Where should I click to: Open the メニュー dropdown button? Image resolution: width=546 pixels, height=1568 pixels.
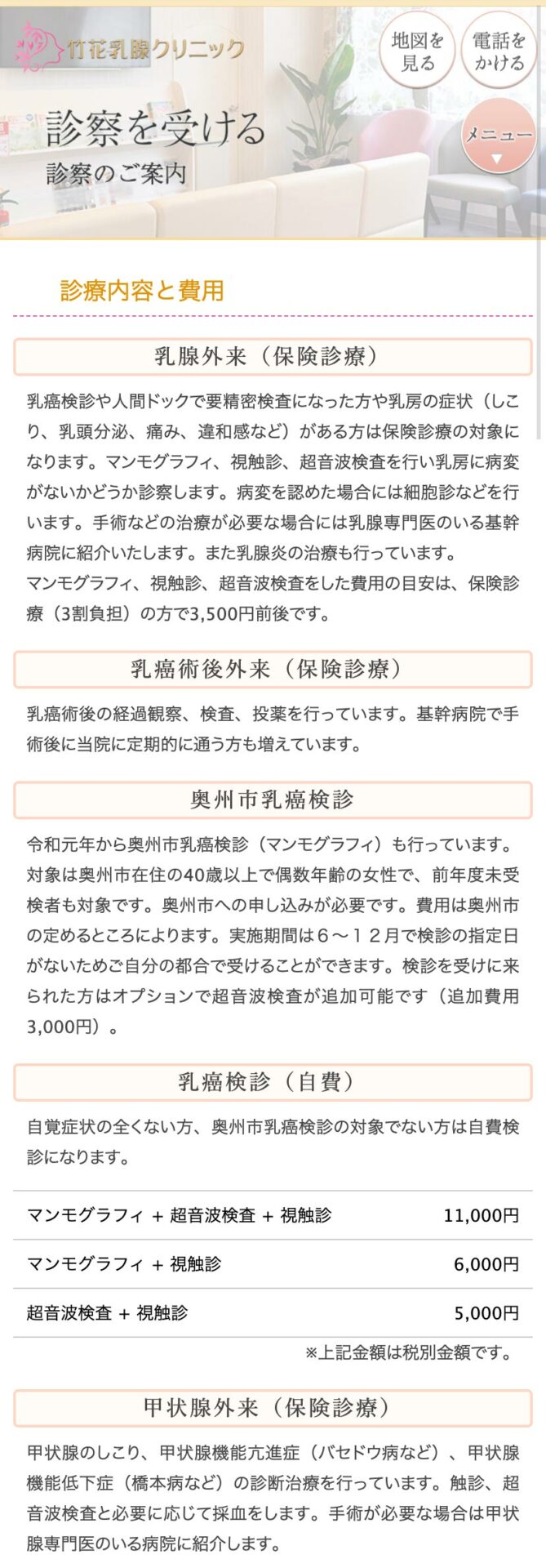coord(499,136)
